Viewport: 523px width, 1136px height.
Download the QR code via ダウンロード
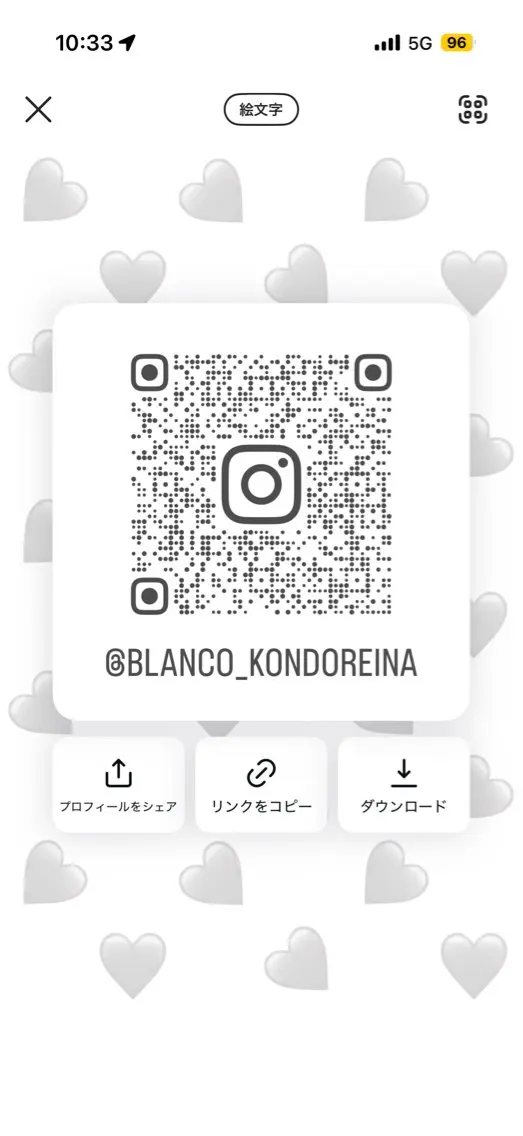point(403,785)
